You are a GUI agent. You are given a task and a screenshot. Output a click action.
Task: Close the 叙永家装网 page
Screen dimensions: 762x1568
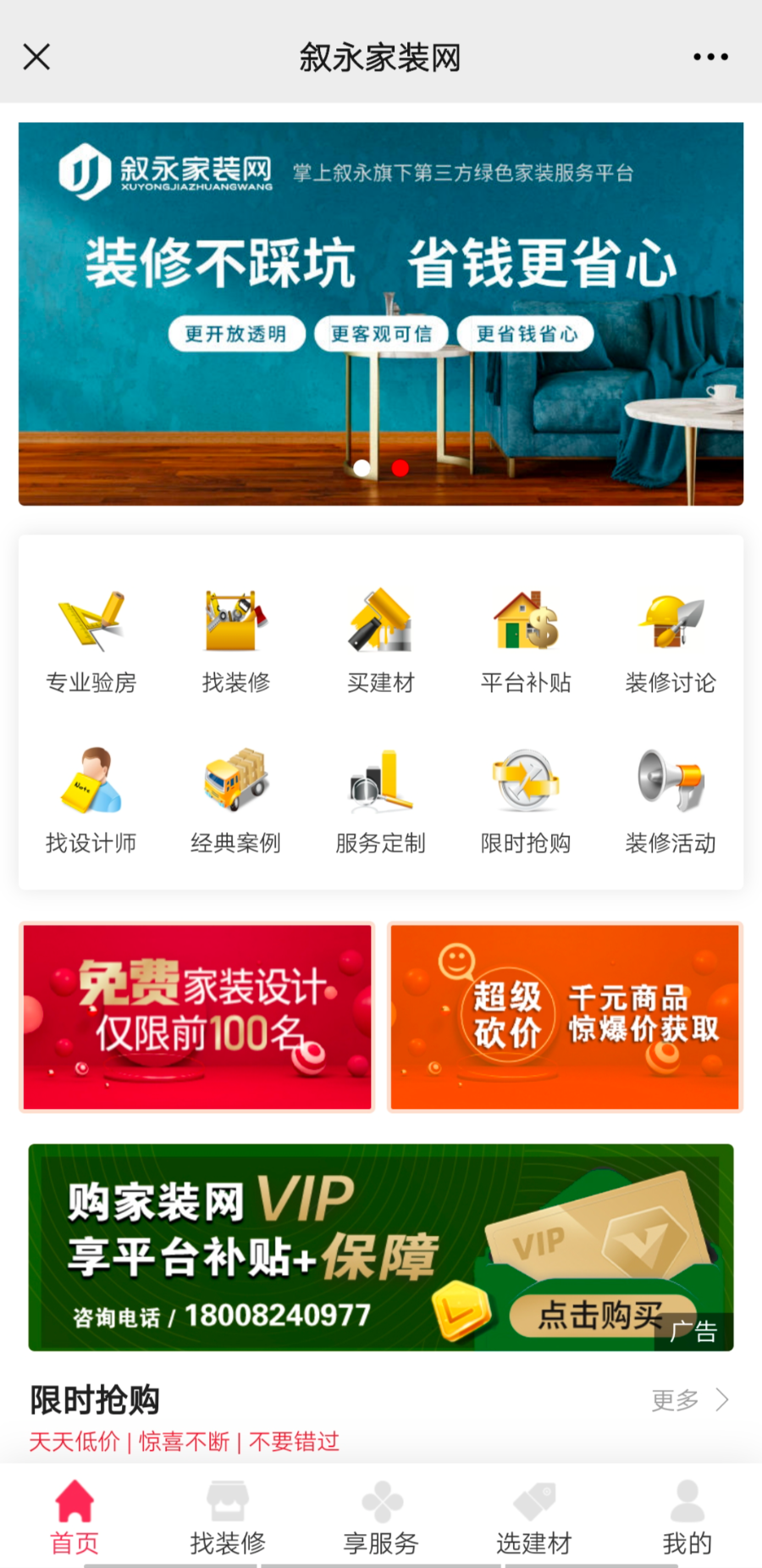(37, 57)
